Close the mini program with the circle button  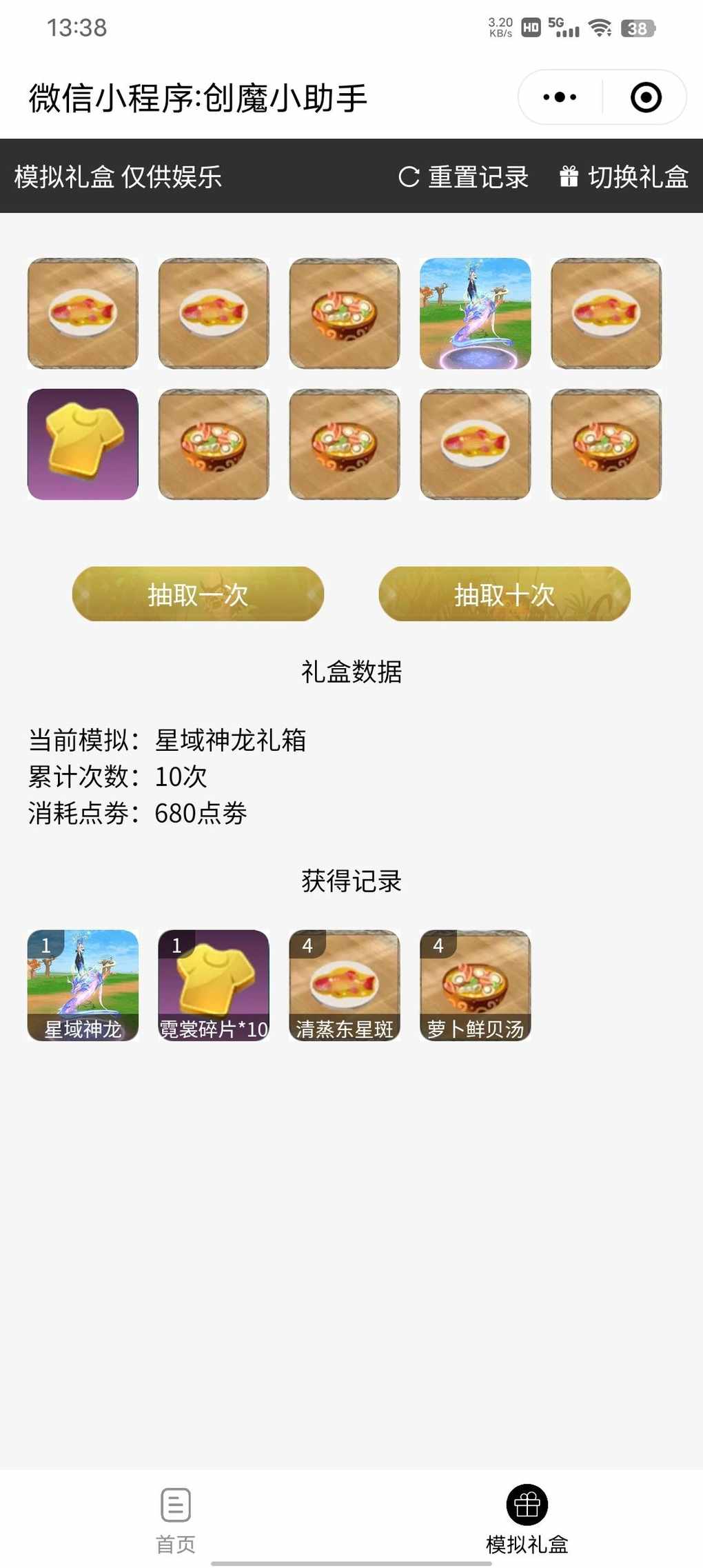[x=646, y=97]
